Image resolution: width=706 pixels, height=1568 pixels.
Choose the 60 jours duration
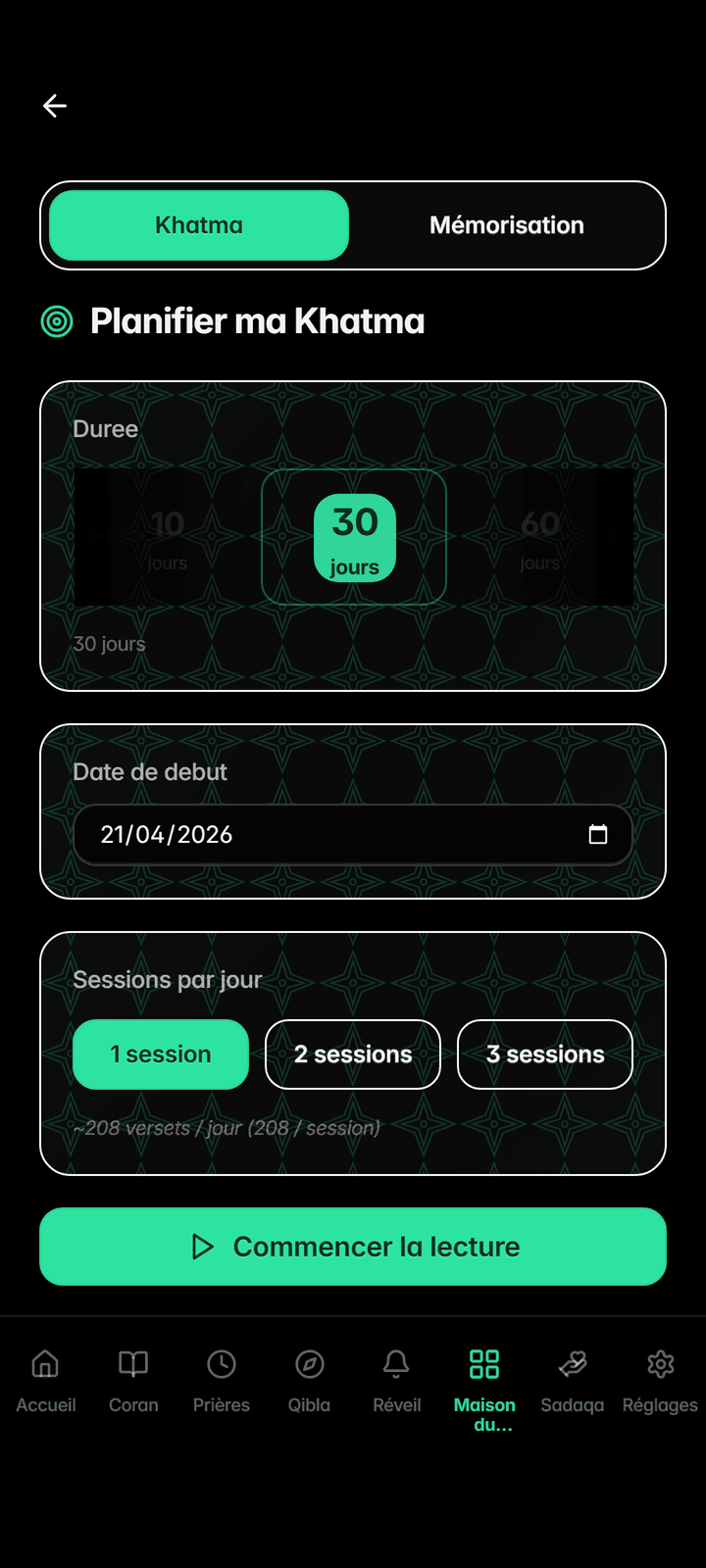coord(539,537)
